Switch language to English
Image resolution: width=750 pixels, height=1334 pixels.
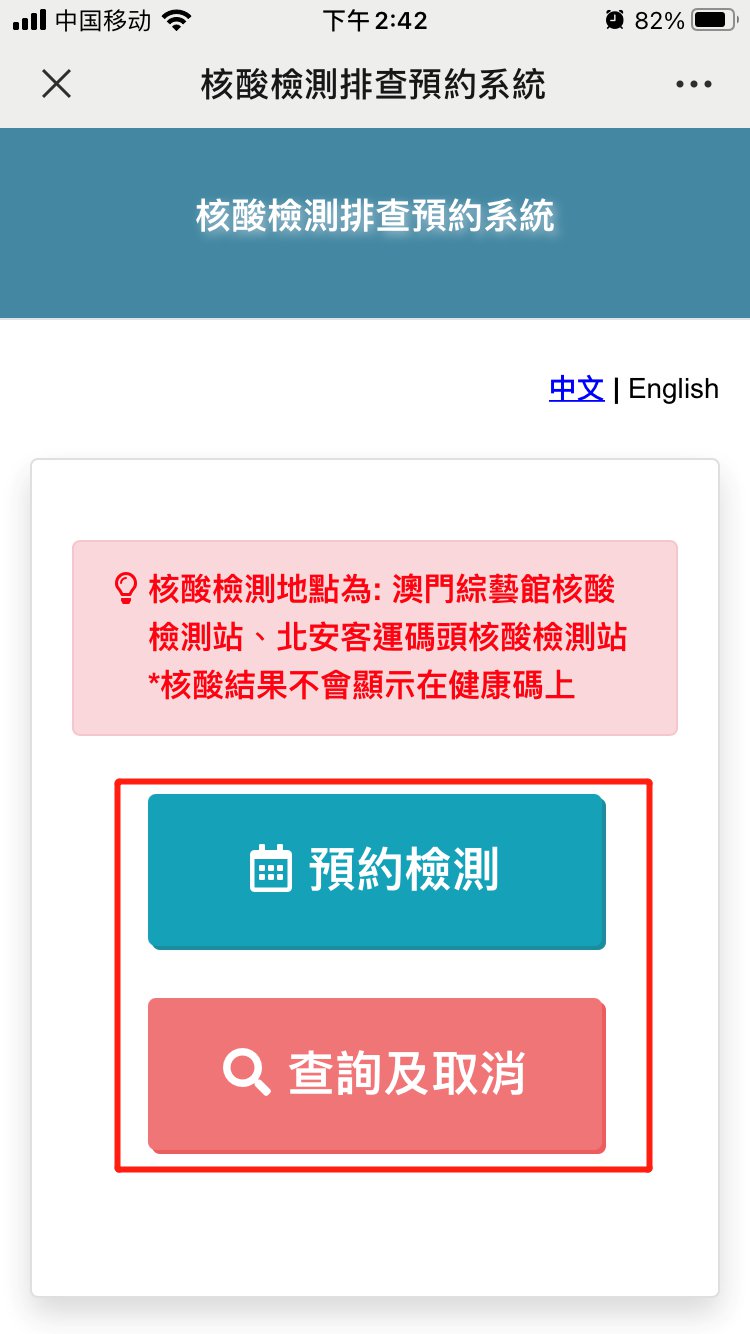[x=673, y=389]
